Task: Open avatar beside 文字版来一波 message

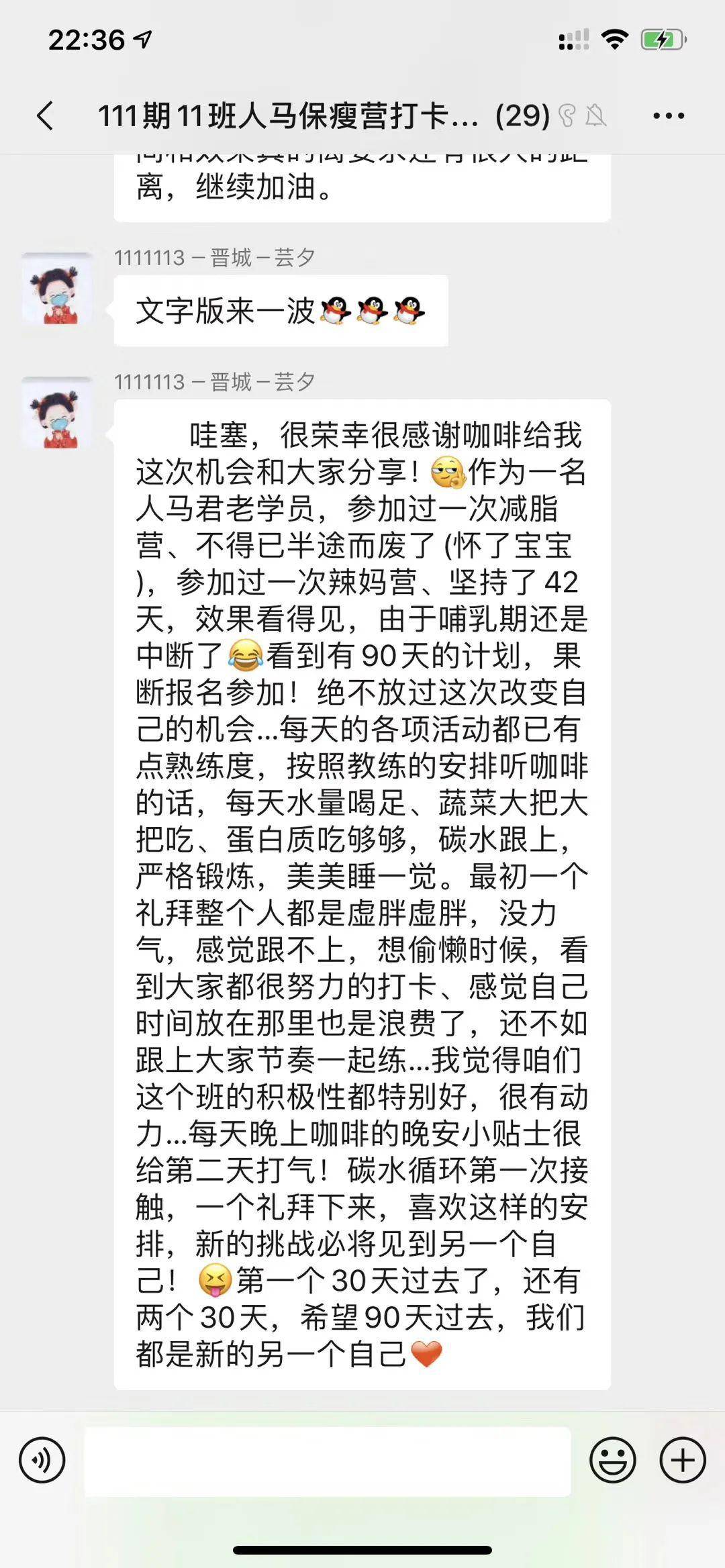Action: (57, 289)
